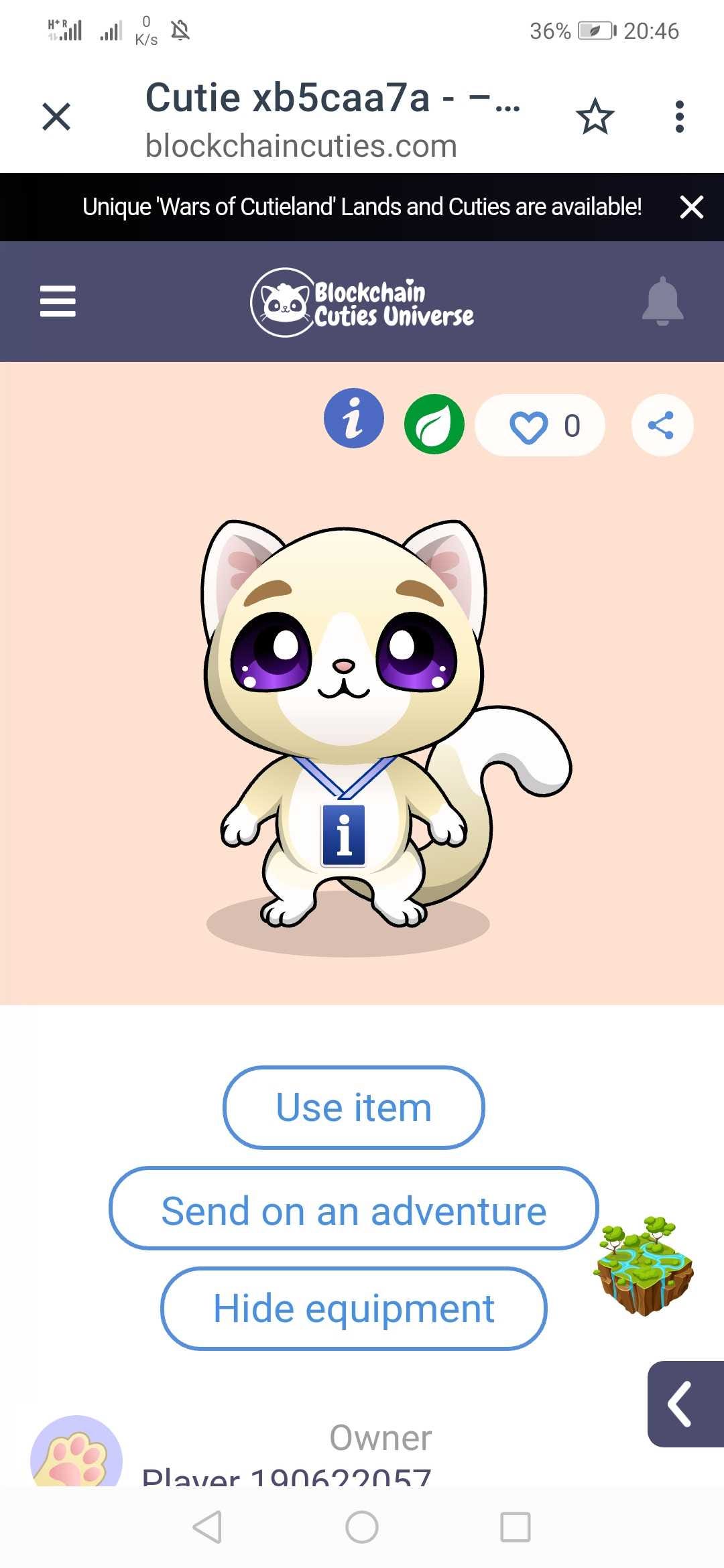The width and height of the screenshot is (724, 1568).
Task: Tap the Use item button
Action: coord(353,1108)
